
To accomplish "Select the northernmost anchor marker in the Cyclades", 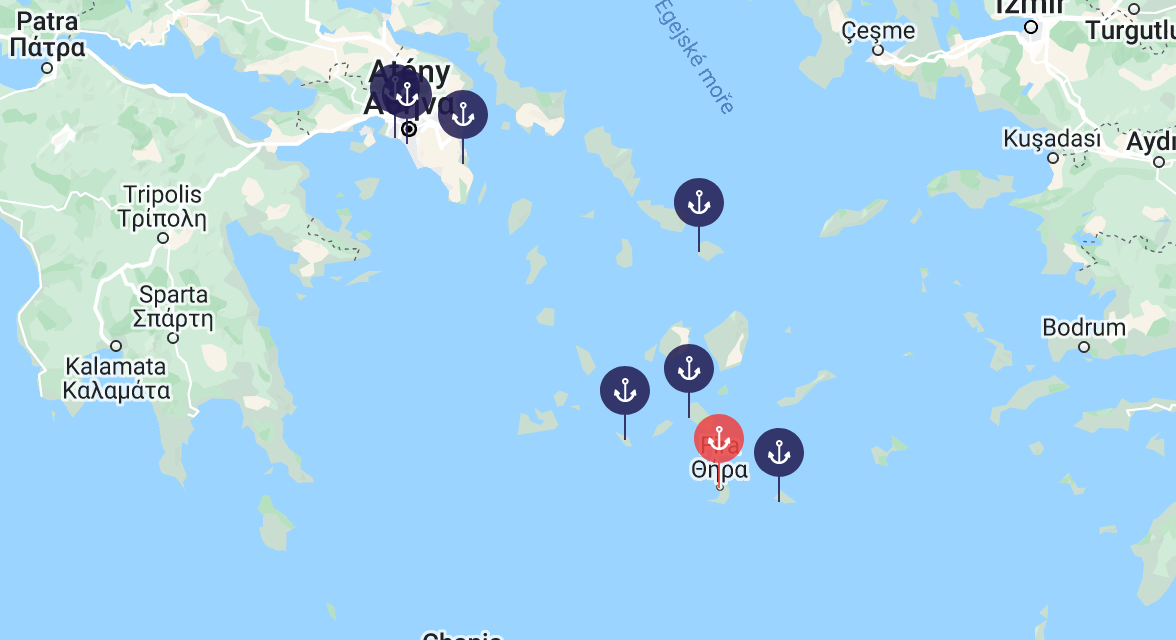I will (x=699, y=203).
